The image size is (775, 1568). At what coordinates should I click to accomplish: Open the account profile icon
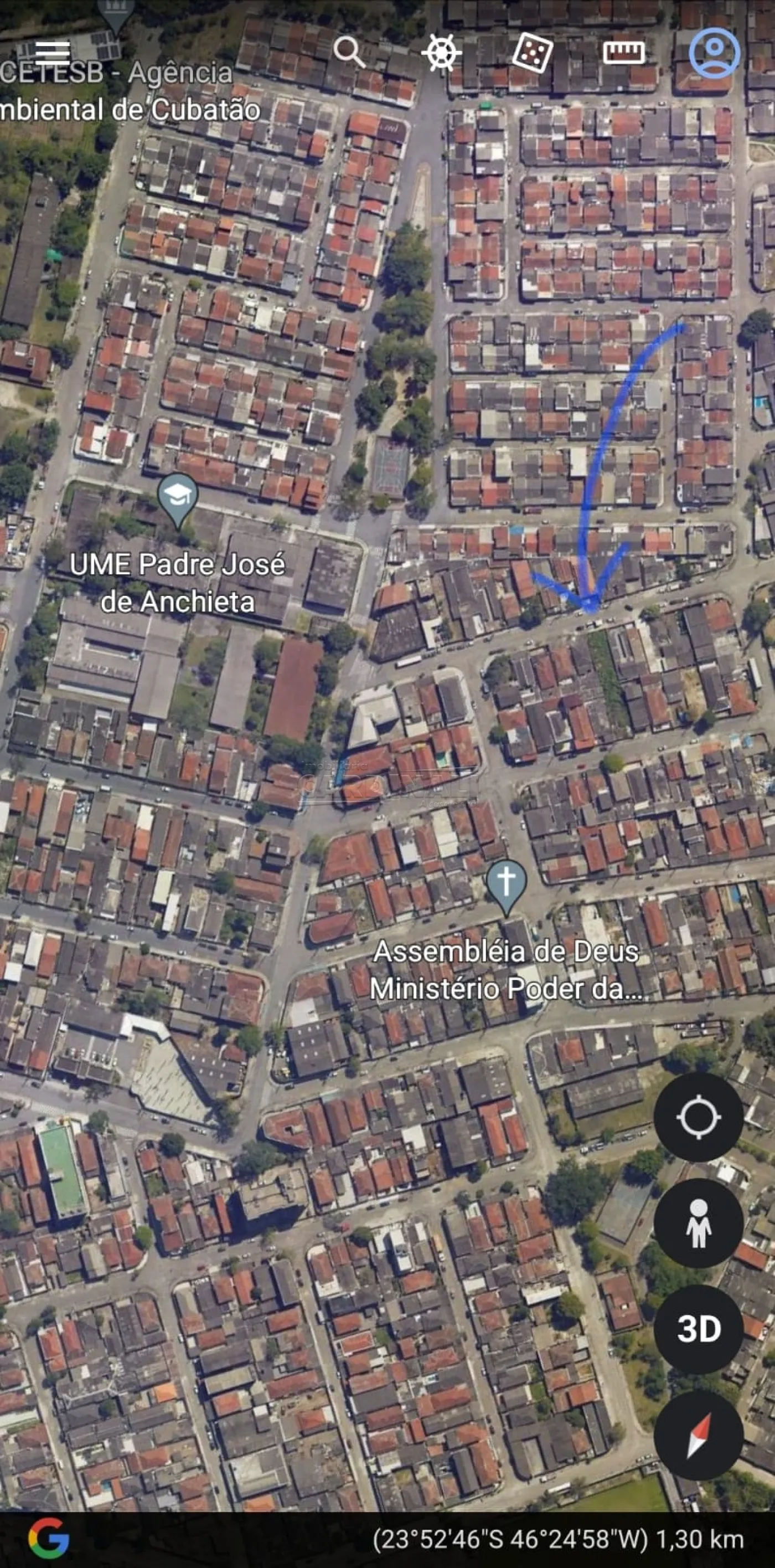pyautogui.click(x=715, y=53)
